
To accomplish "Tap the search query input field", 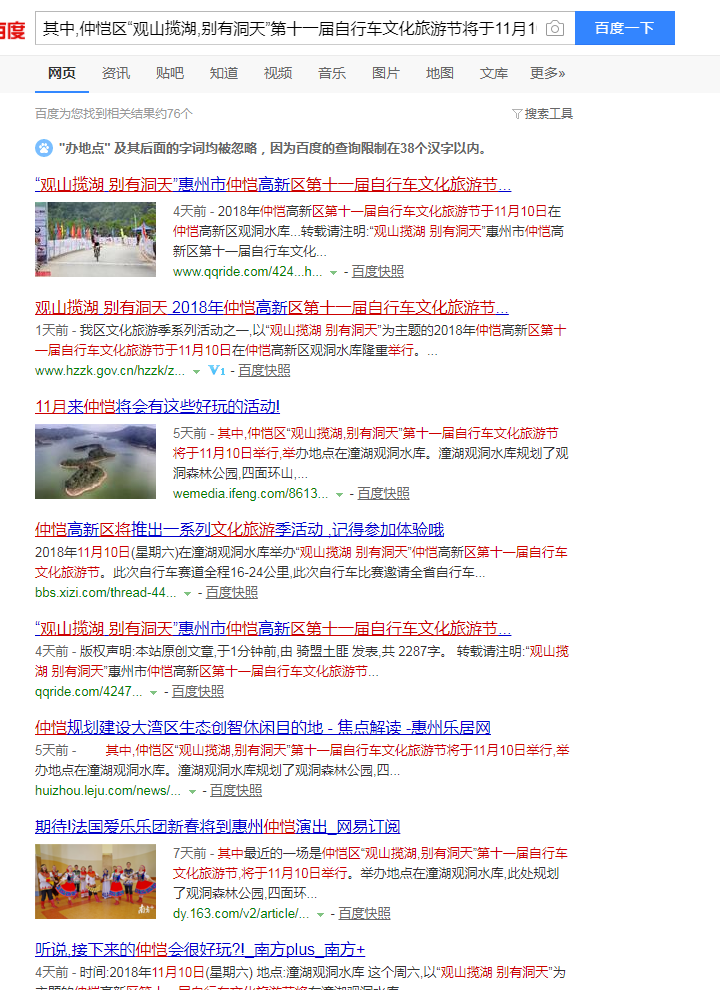I will pyautogui.click(x=288, y=28).
